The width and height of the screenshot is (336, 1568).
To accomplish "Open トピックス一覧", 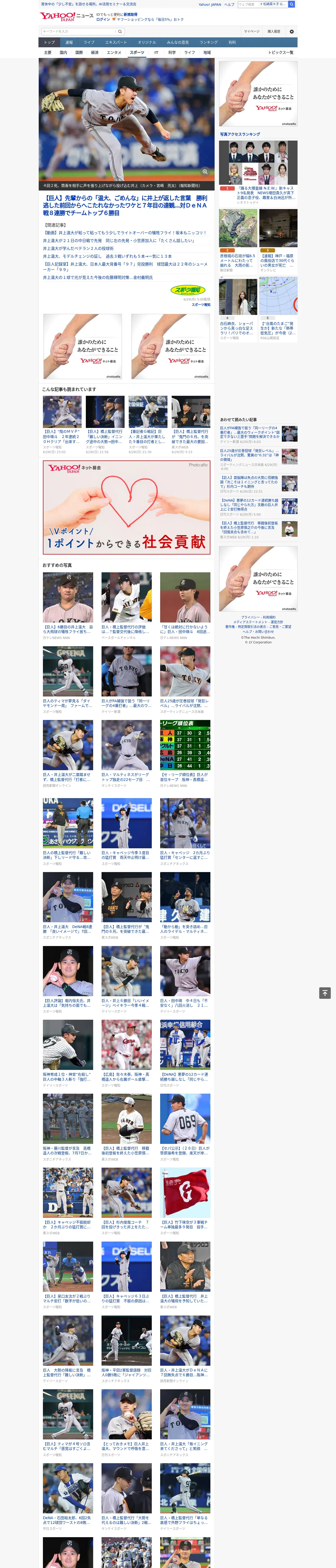I will pos(281,52).
